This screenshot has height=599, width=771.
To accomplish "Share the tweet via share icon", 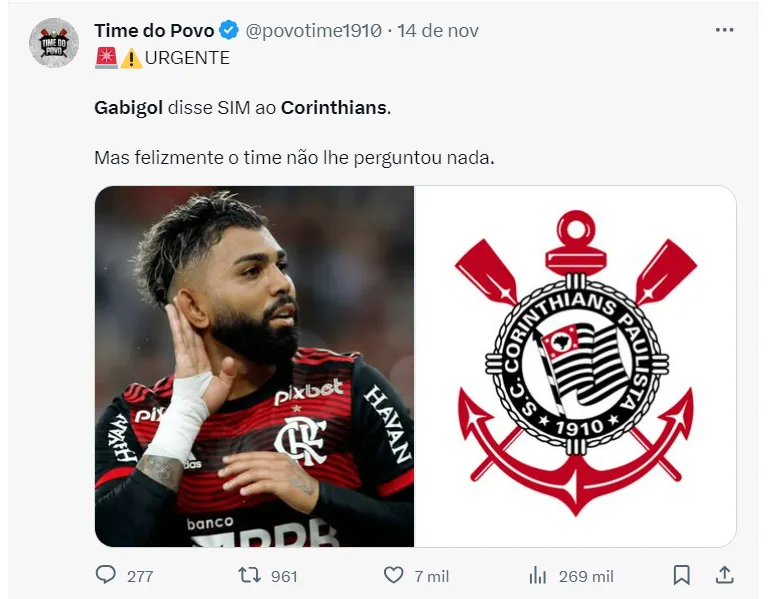I will pos(725,575).
